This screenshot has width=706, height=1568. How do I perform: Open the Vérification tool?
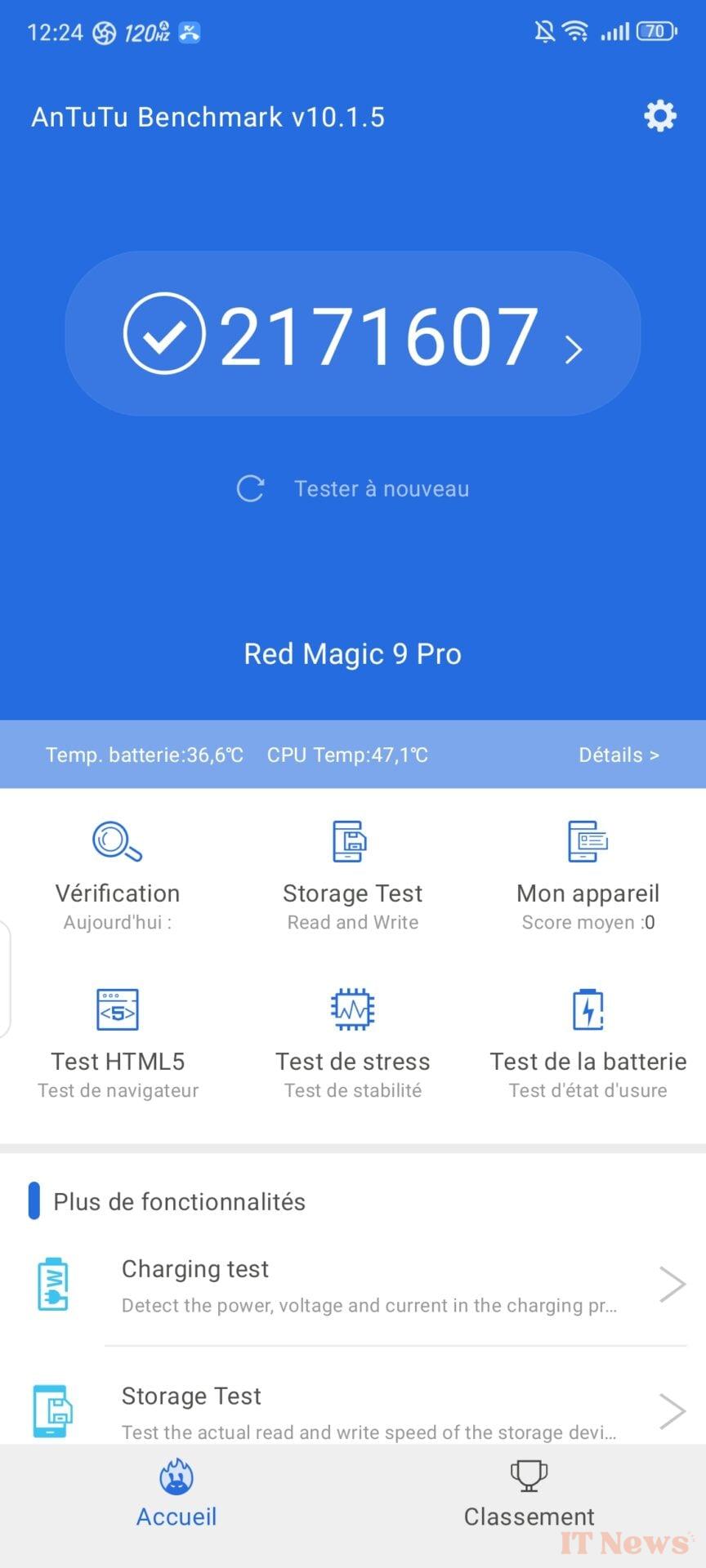(118, 875)
